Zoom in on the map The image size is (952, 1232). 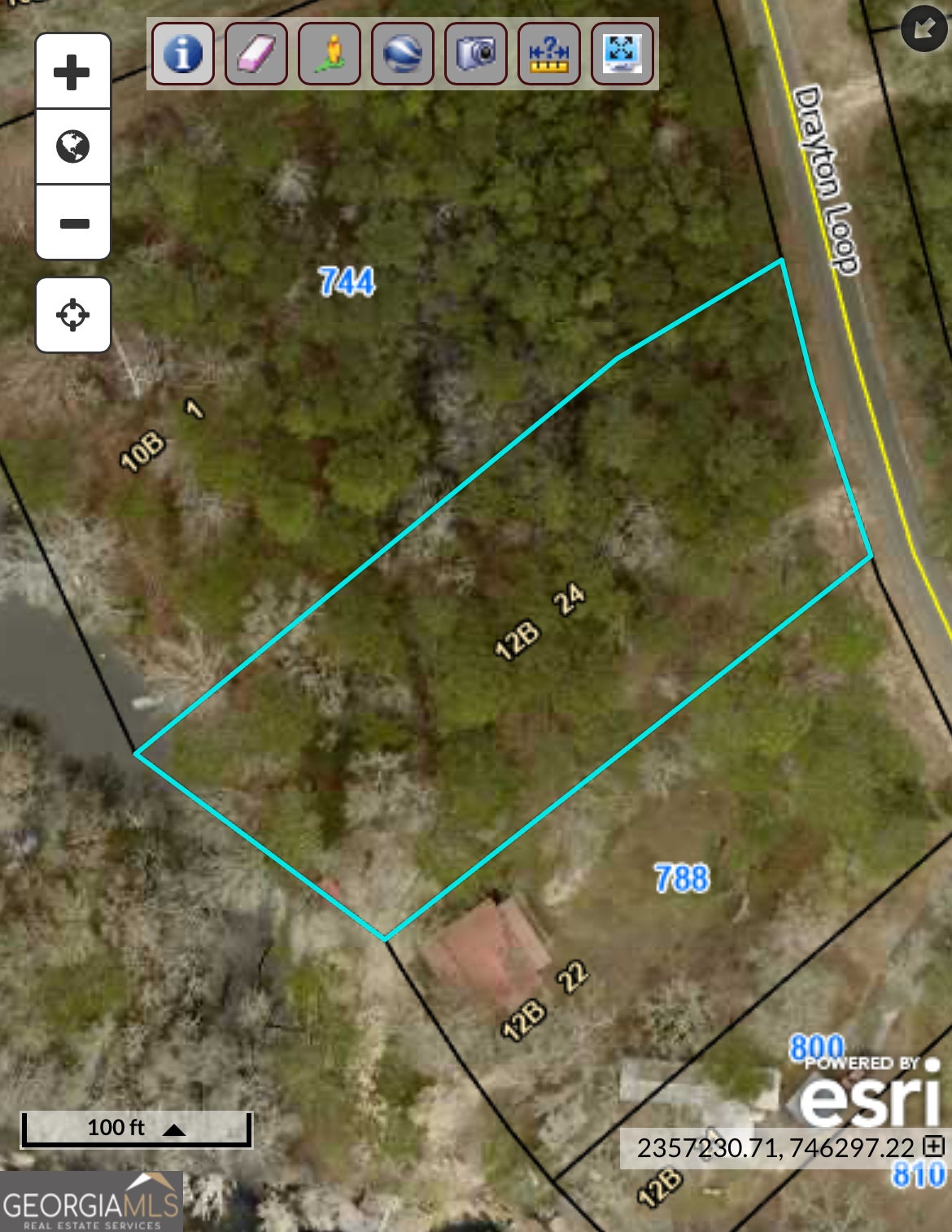(x=72, y=72)
